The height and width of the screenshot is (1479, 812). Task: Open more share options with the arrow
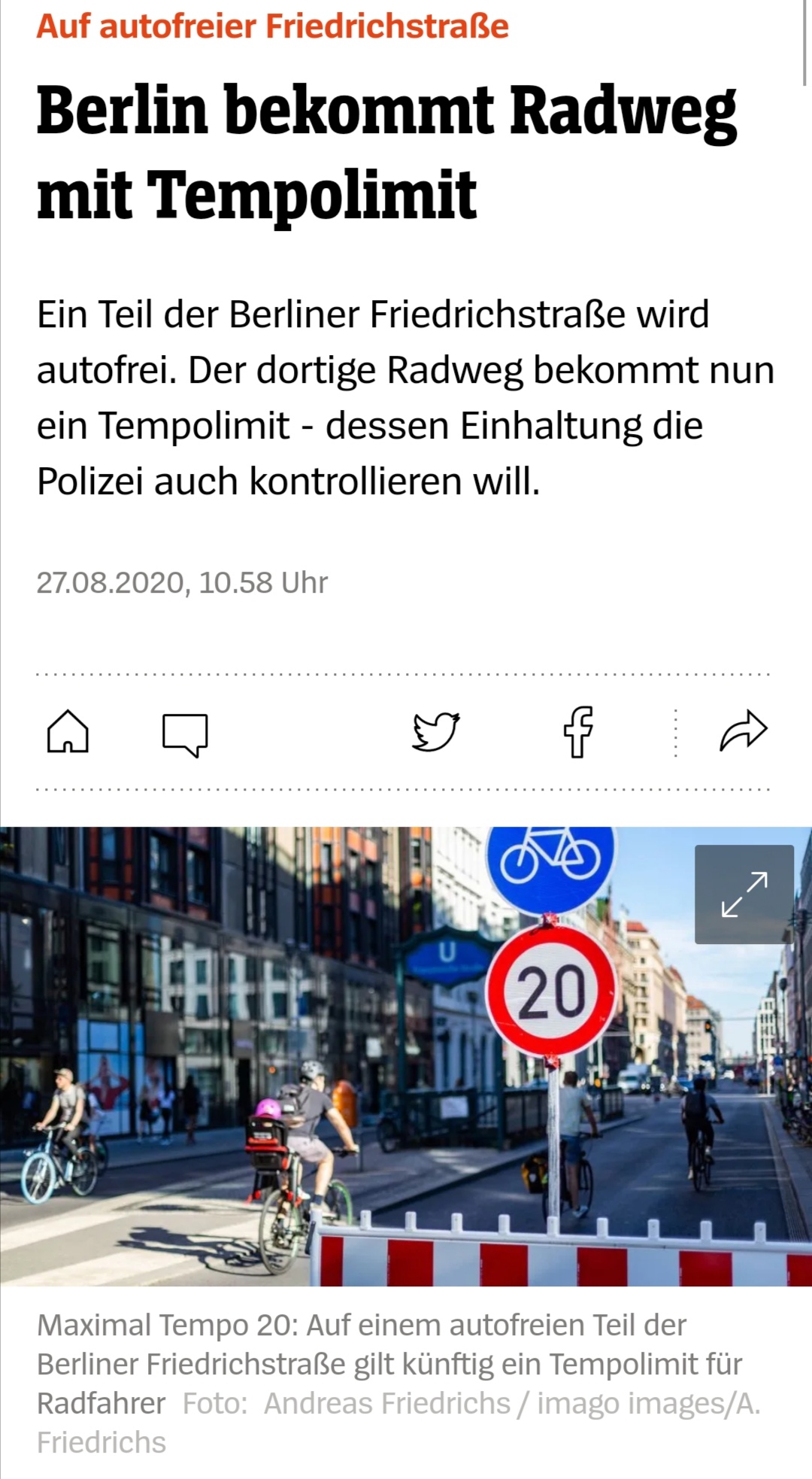[743, 730]
